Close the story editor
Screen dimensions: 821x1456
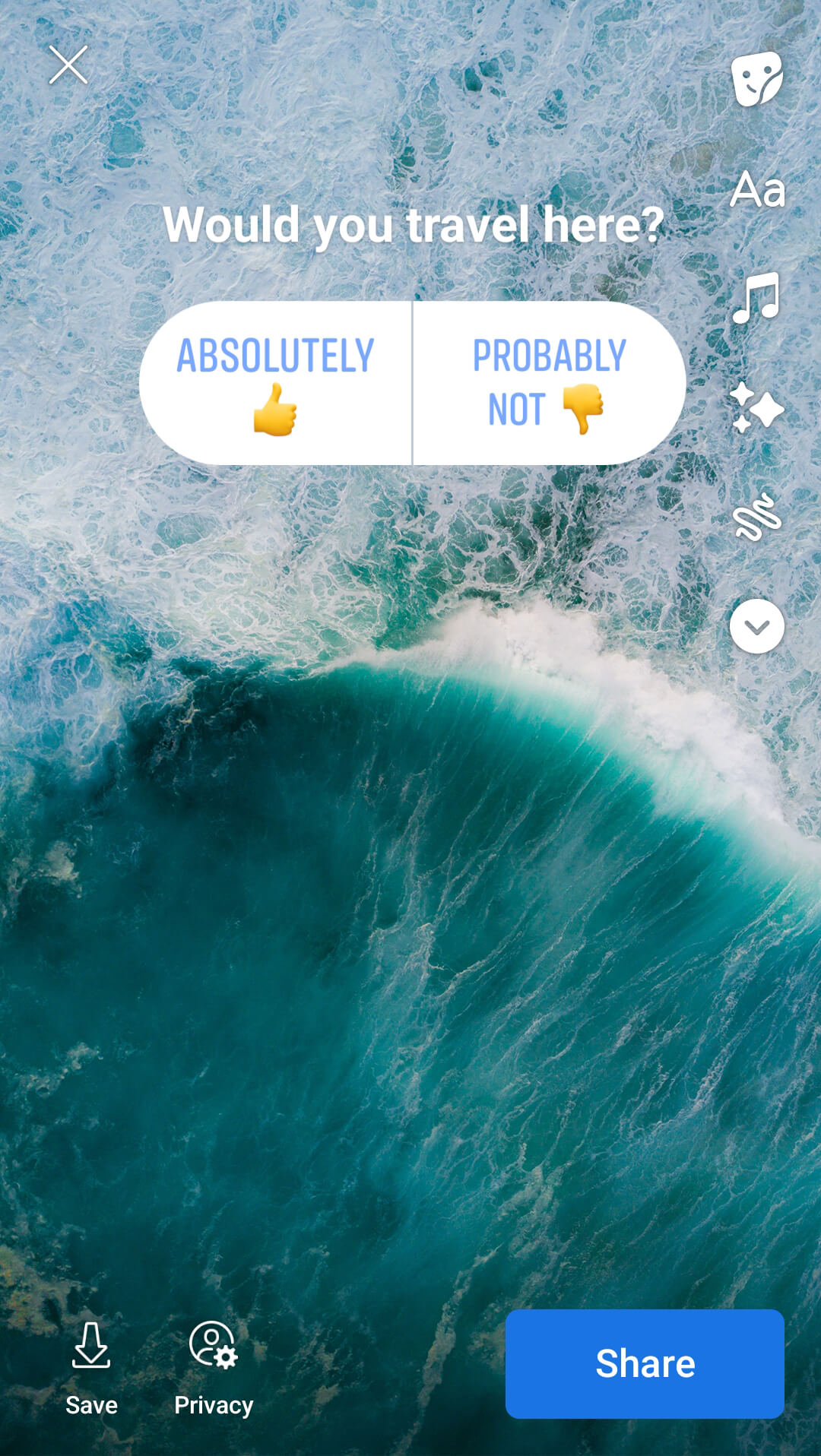68,65
